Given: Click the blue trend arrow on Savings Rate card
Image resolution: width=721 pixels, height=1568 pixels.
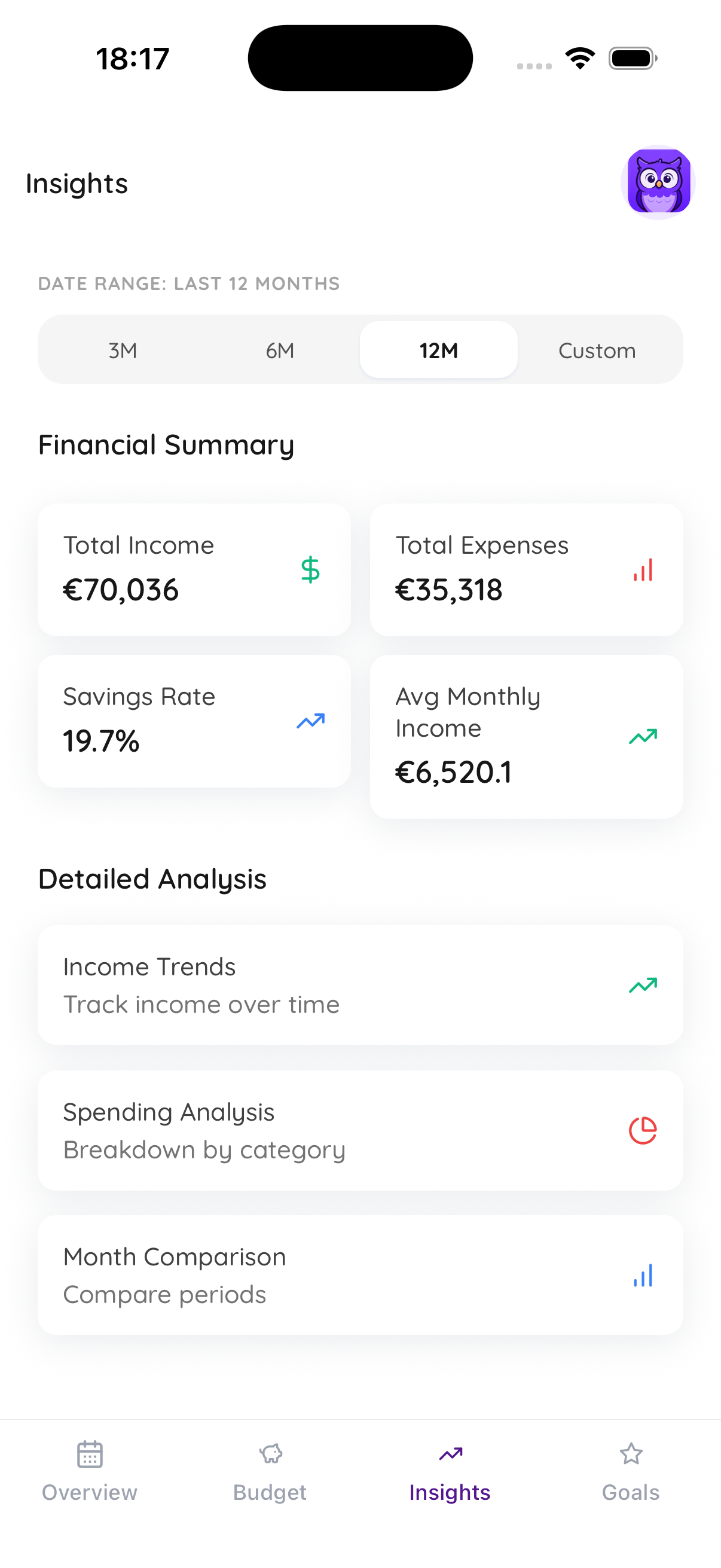Looking at the screenshot, I should [310, 721].
